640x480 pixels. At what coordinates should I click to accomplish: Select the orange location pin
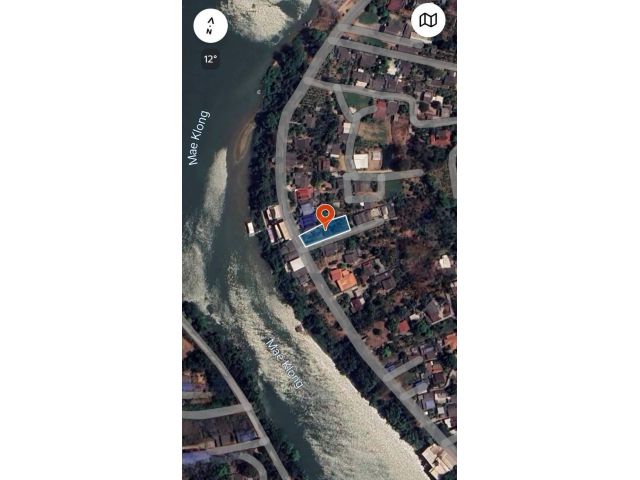click(x=325, y=216)
